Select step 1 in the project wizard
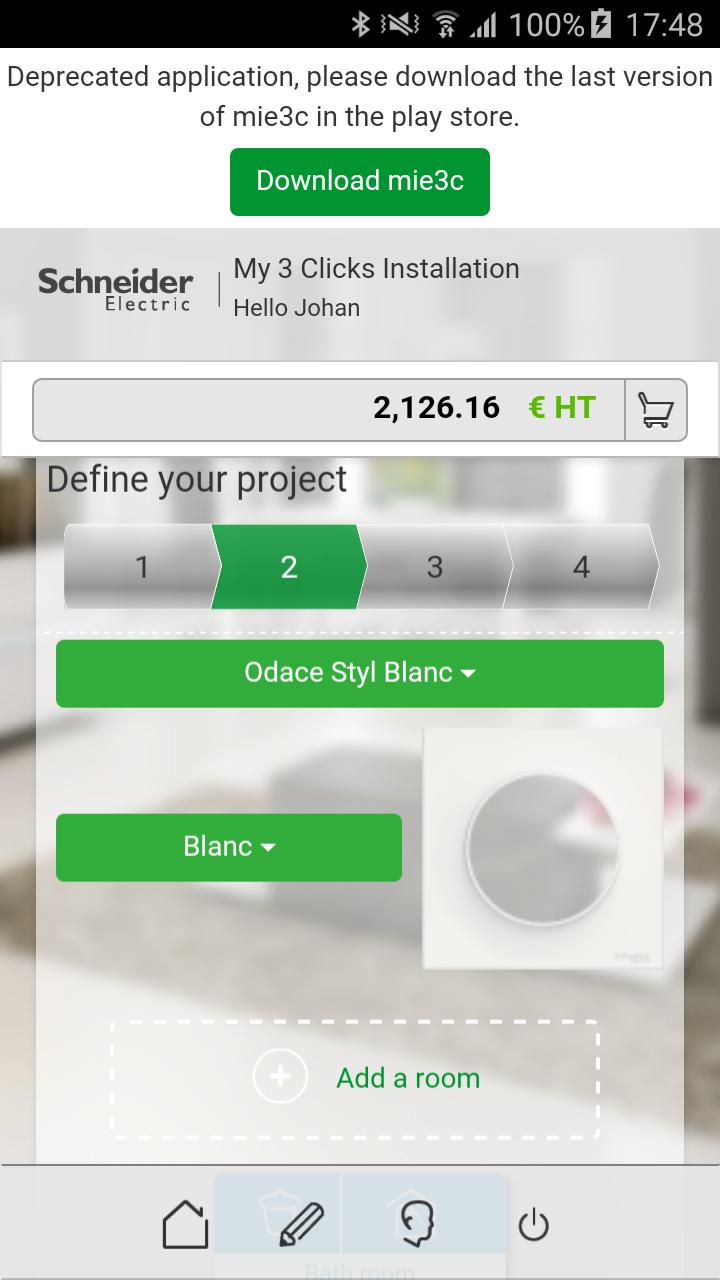The image size is (720, 1280). coord(140,567)
